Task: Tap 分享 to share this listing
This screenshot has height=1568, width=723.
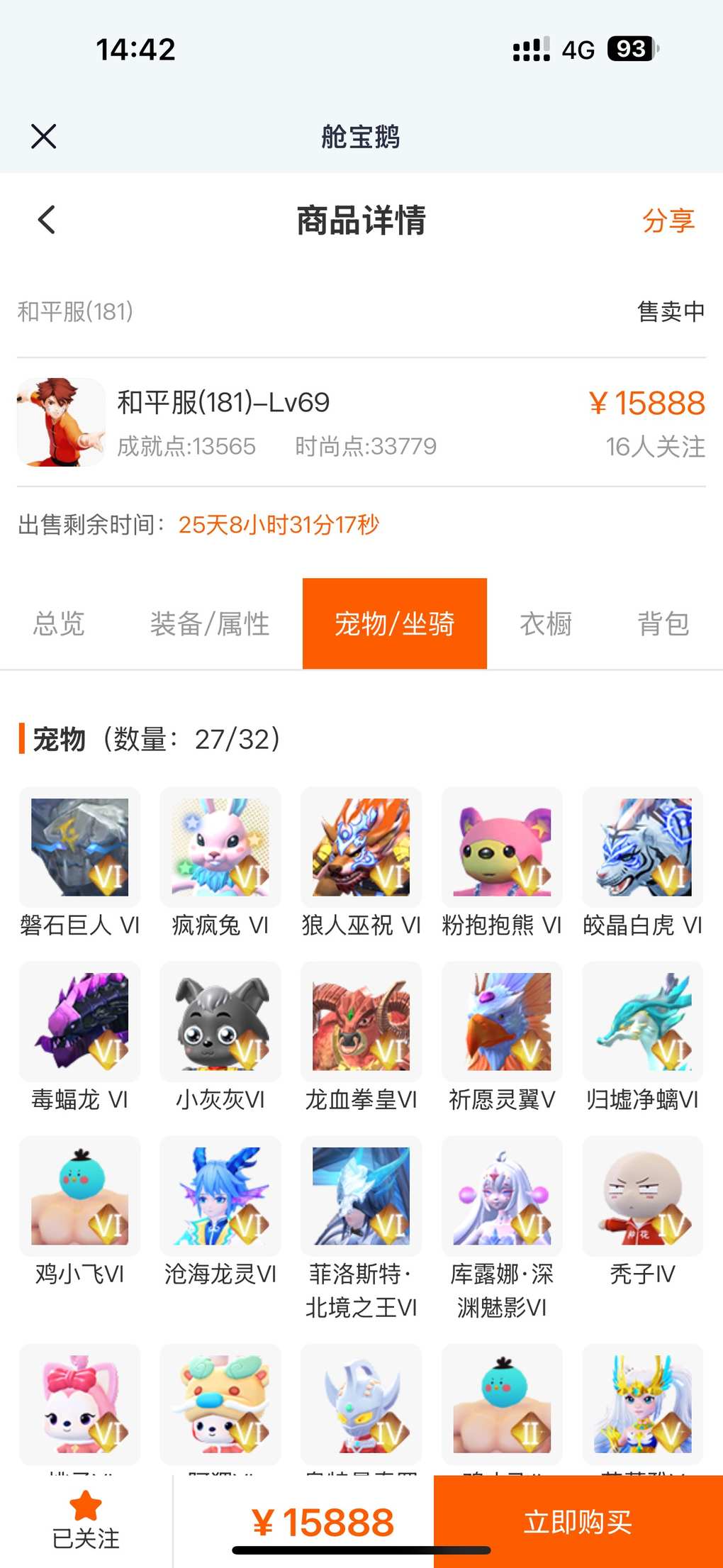Action: [668, 221]
